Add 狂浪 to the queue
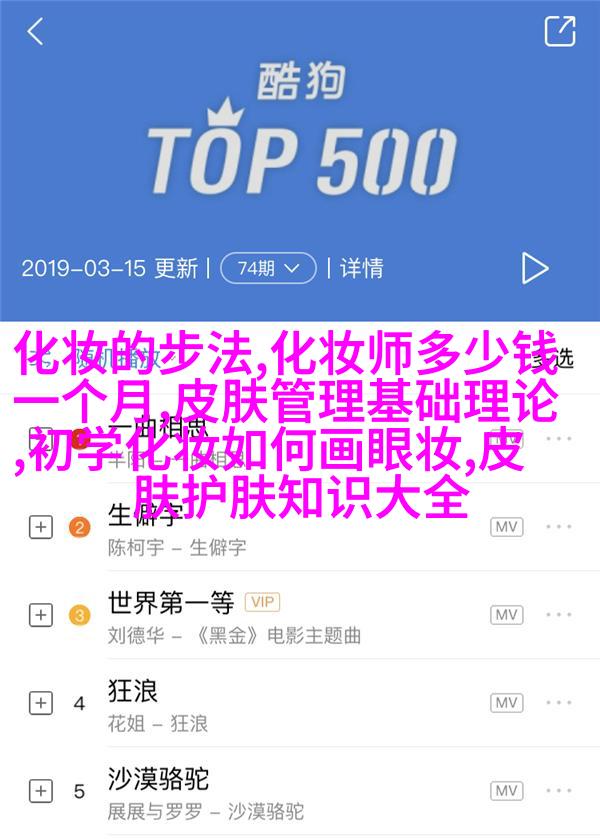The image size is (600, 839). 40,702
